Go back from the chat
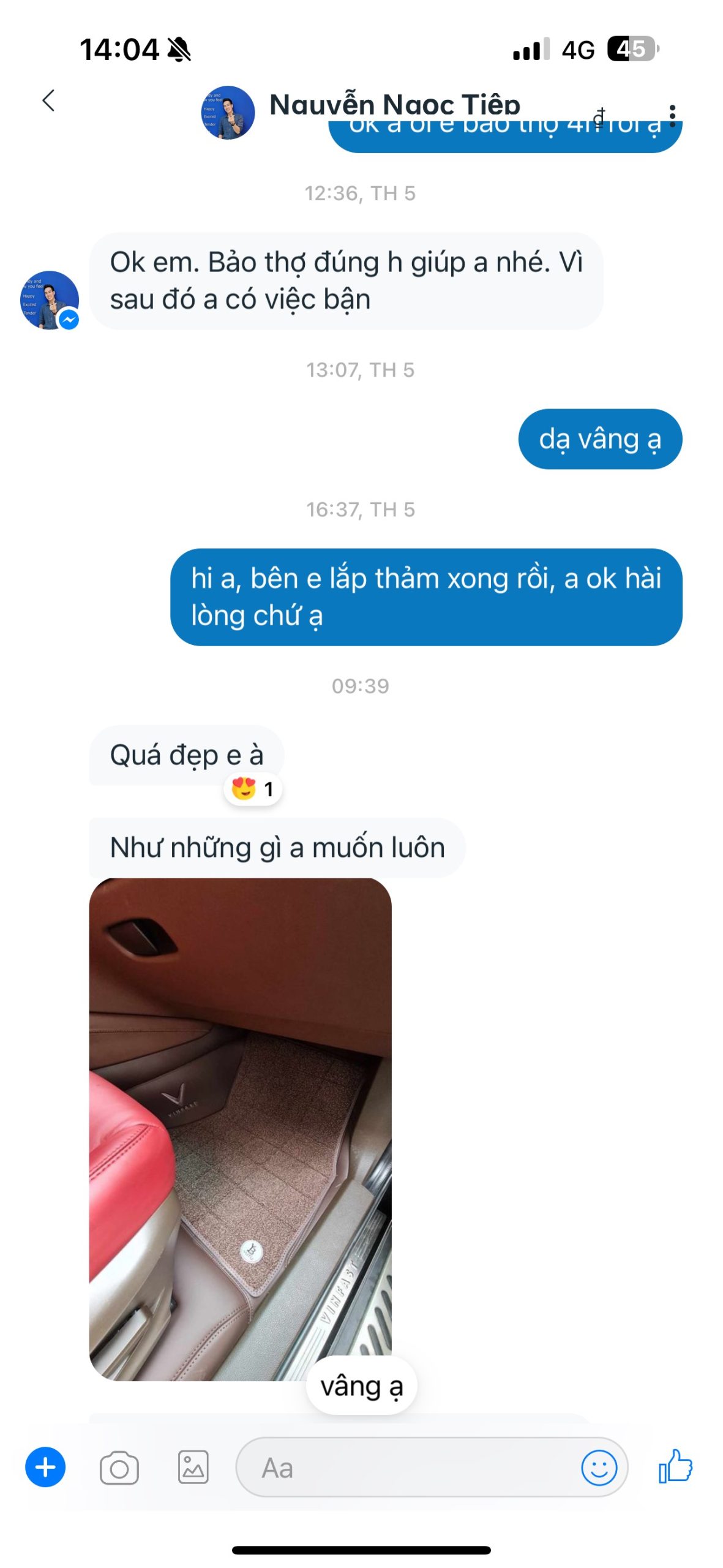This screenshot has height=1568, width=723. coord(48,100)
